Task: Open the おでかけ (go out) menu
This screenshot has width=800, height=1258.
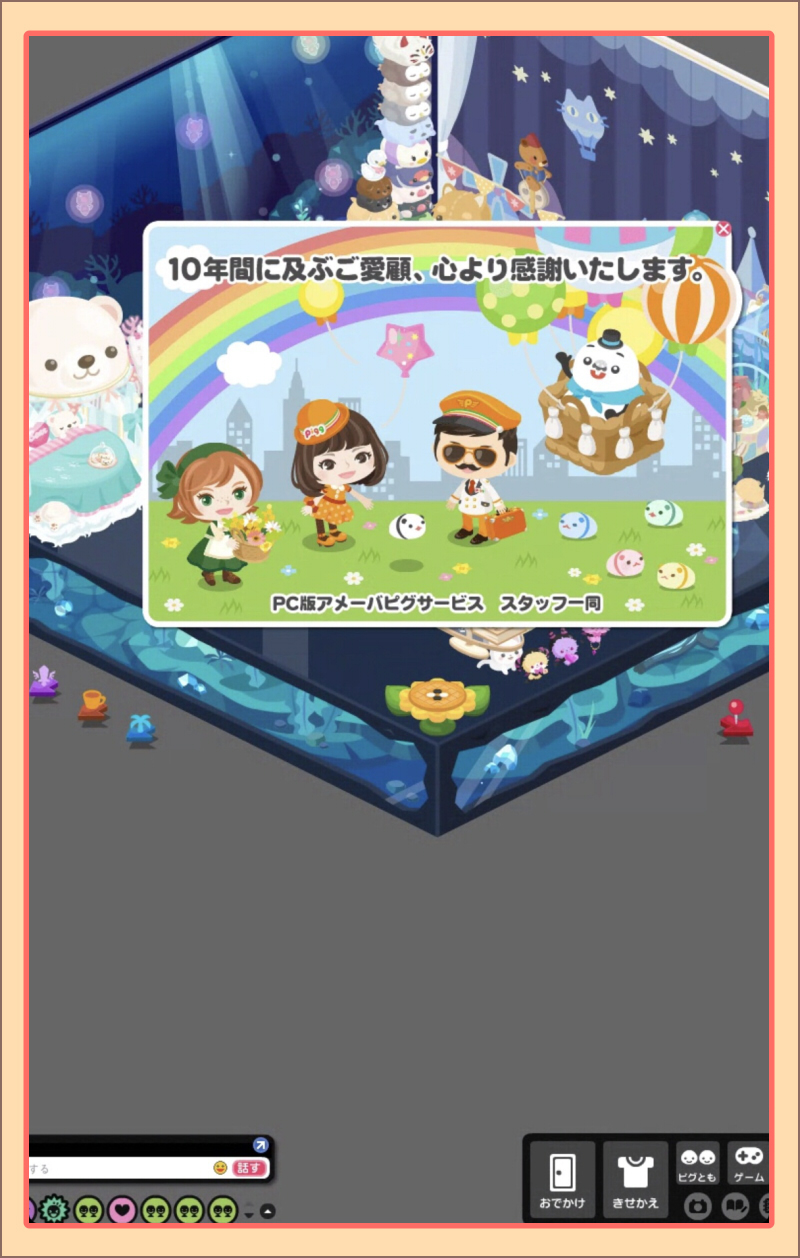Action: [561, 1180]
